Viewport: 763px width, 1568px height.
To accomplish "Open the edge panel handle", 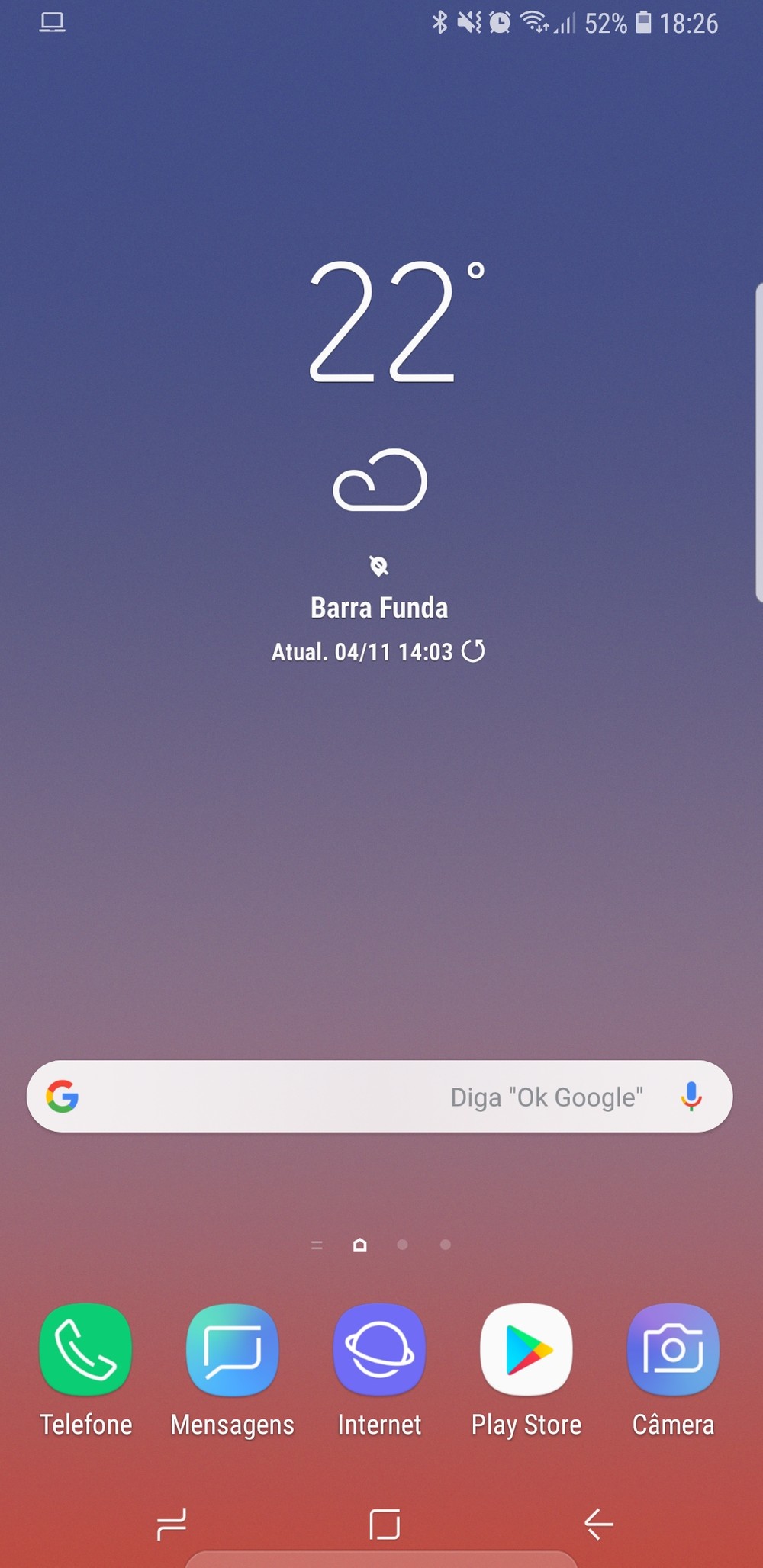I will tap(758, 442).
